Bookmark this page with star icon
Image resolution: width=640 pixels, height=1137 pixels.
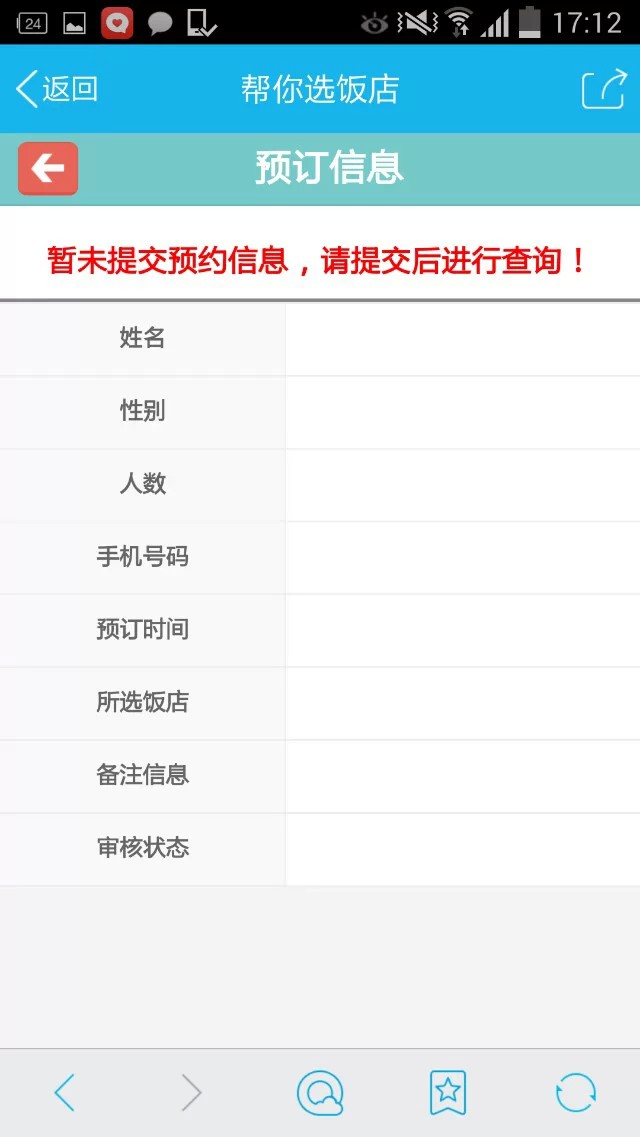[x=447, y=1092]
